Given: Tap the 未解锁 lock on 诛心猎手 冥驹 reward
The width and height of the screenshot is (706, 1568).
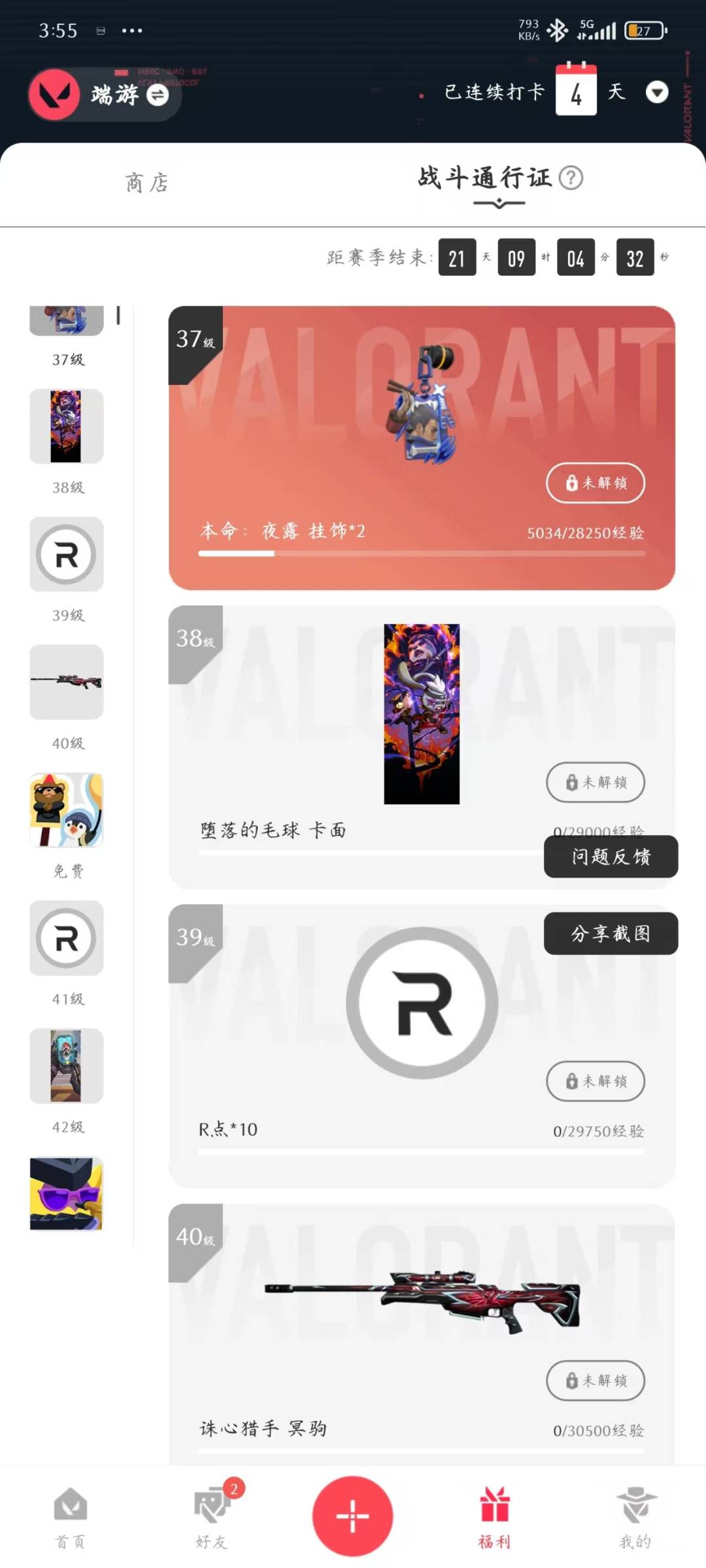Looking at the screenshot, I should point(595,1380).
